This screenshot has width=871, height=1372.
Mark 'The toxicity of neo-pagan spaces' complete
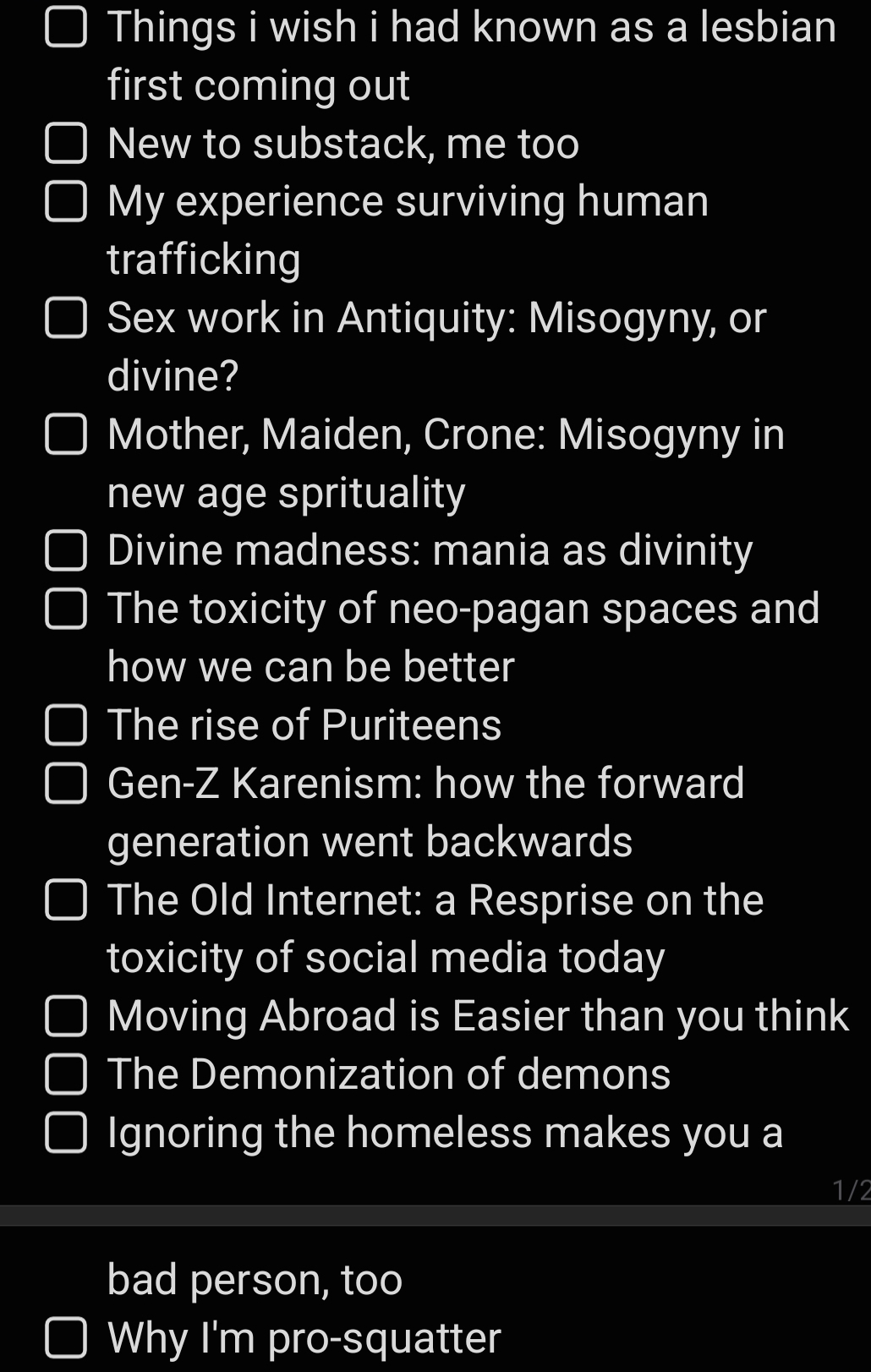[66, 609]
